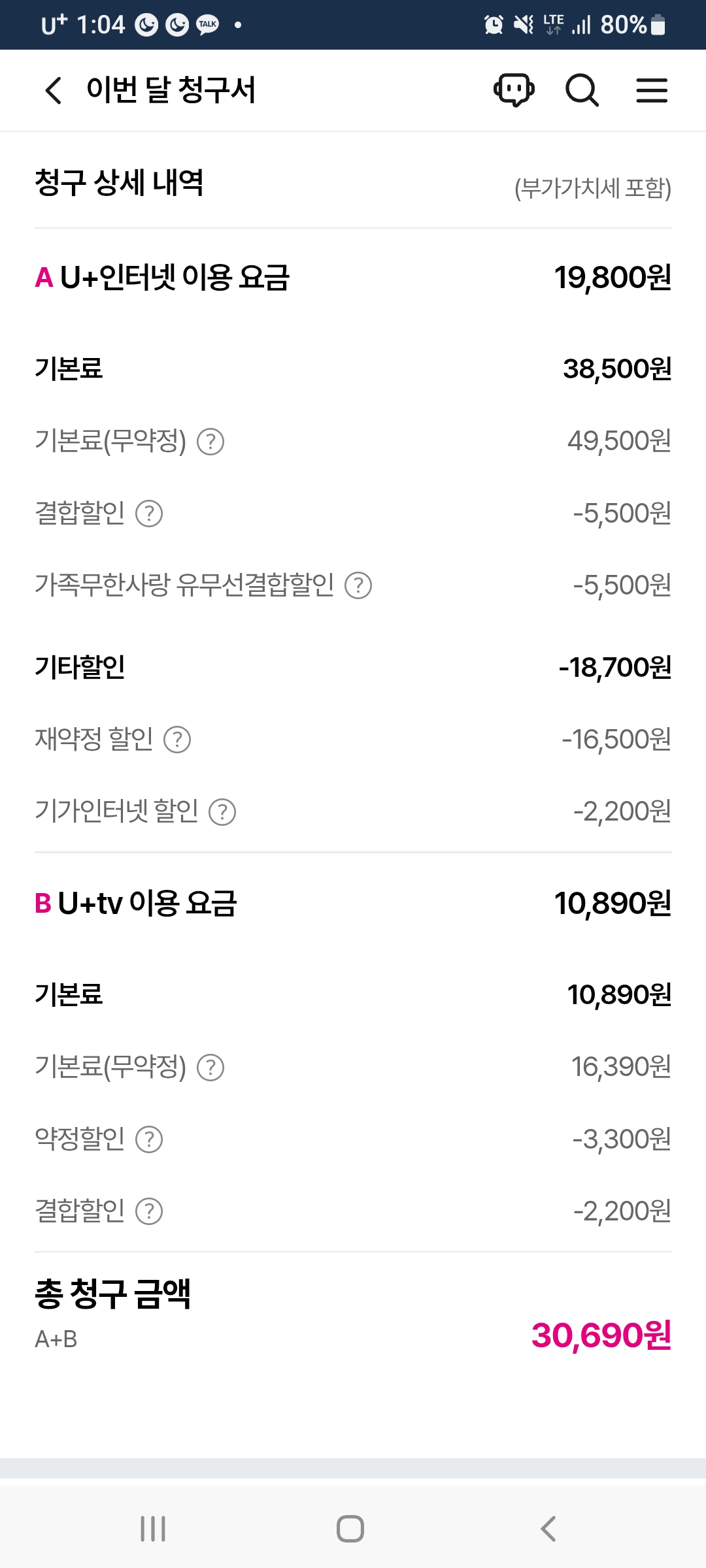Show help for internet 기본료(무약정)
This screenshot has width=706, height=1568.
pos(210,442)
